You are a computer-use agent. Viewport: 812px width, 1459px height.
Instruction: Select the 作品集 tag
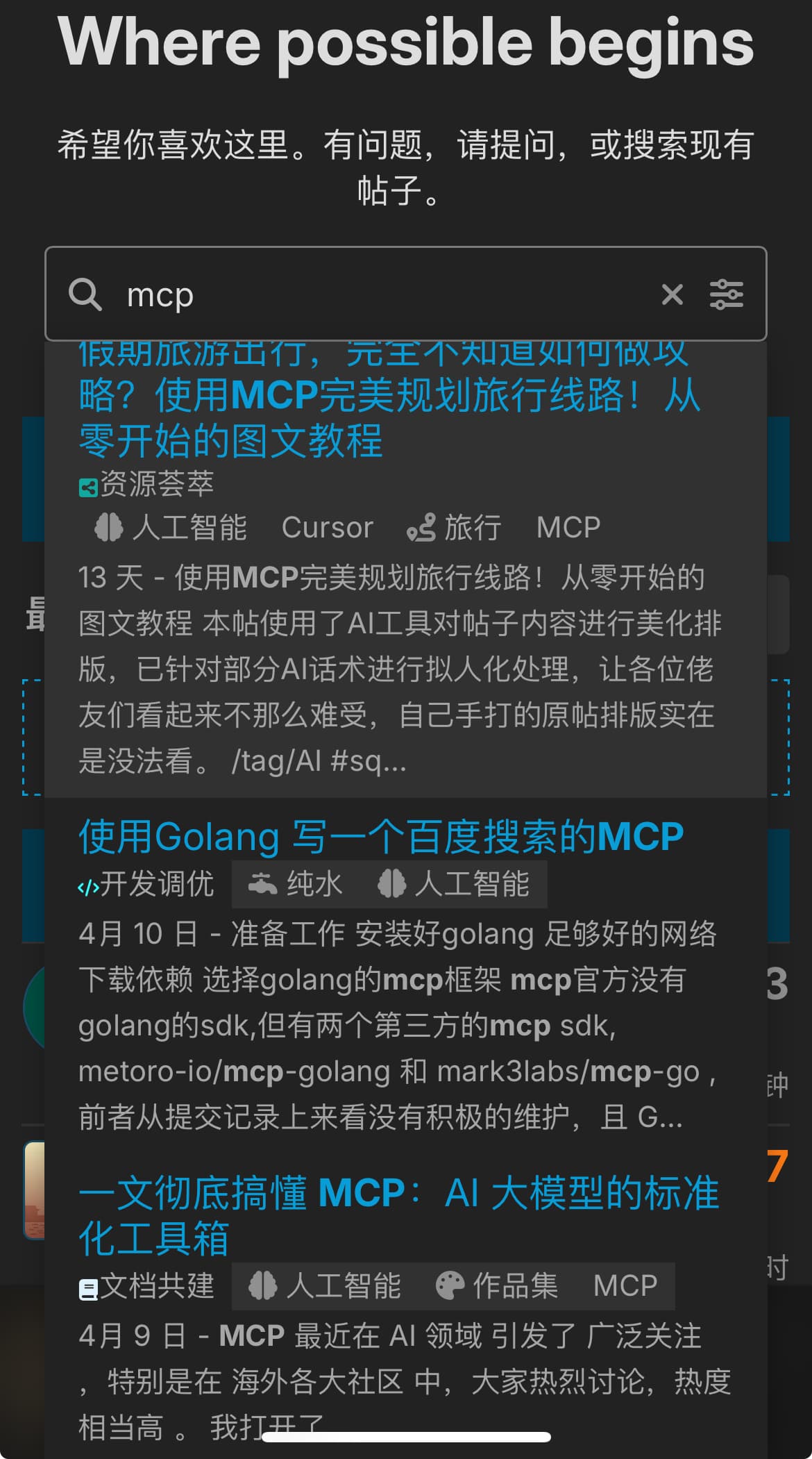(x=497, y=1285)
